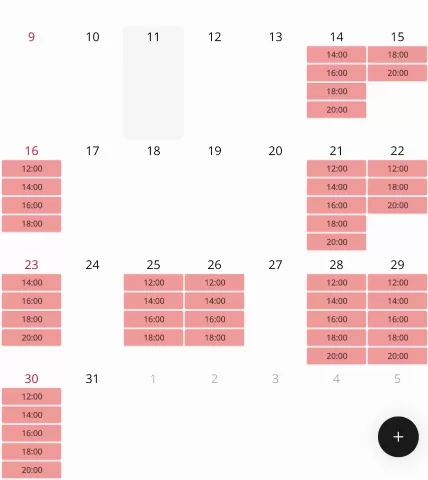
Task: Select the 12:00 slot on day 25
Action: pyautogui.click(x=153, y=283)
